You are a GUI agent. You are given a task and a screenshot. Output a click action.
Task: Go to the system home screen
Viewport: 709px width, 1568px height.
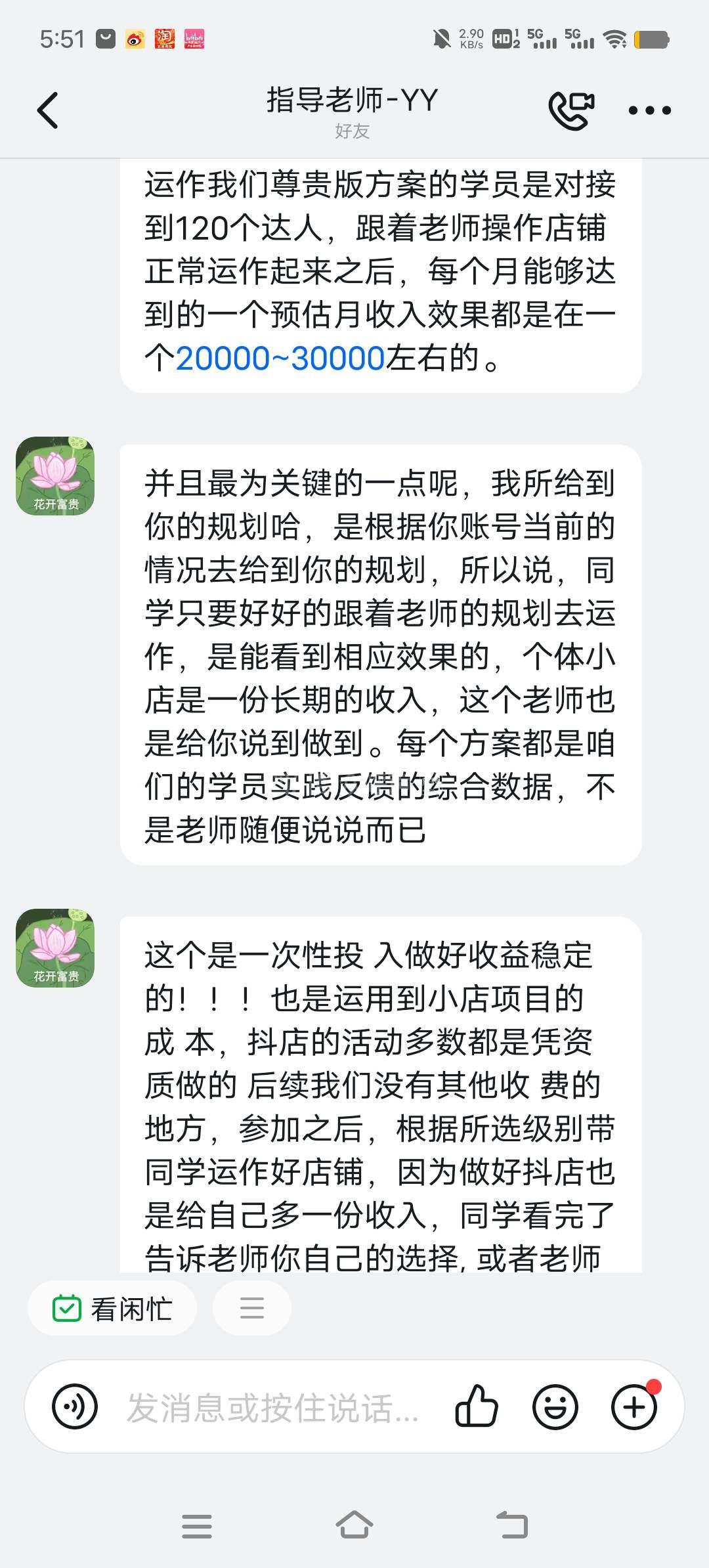pyautogui.click(x=354, y=1525)
